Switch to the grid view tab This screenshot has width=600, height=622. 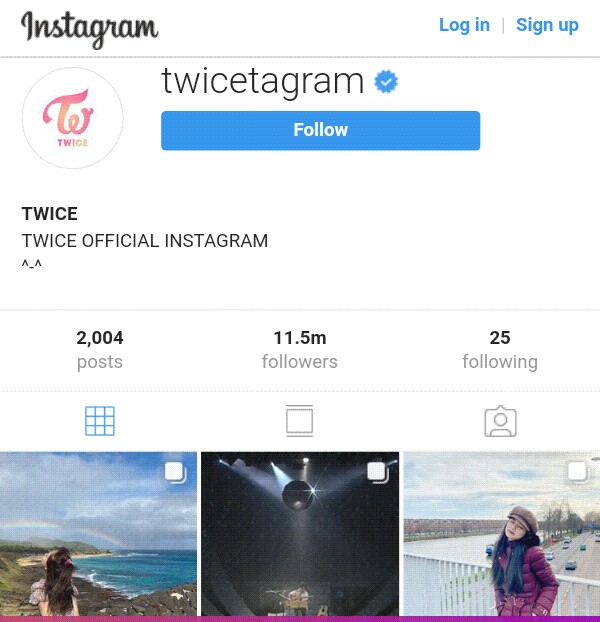click(100, 421)
